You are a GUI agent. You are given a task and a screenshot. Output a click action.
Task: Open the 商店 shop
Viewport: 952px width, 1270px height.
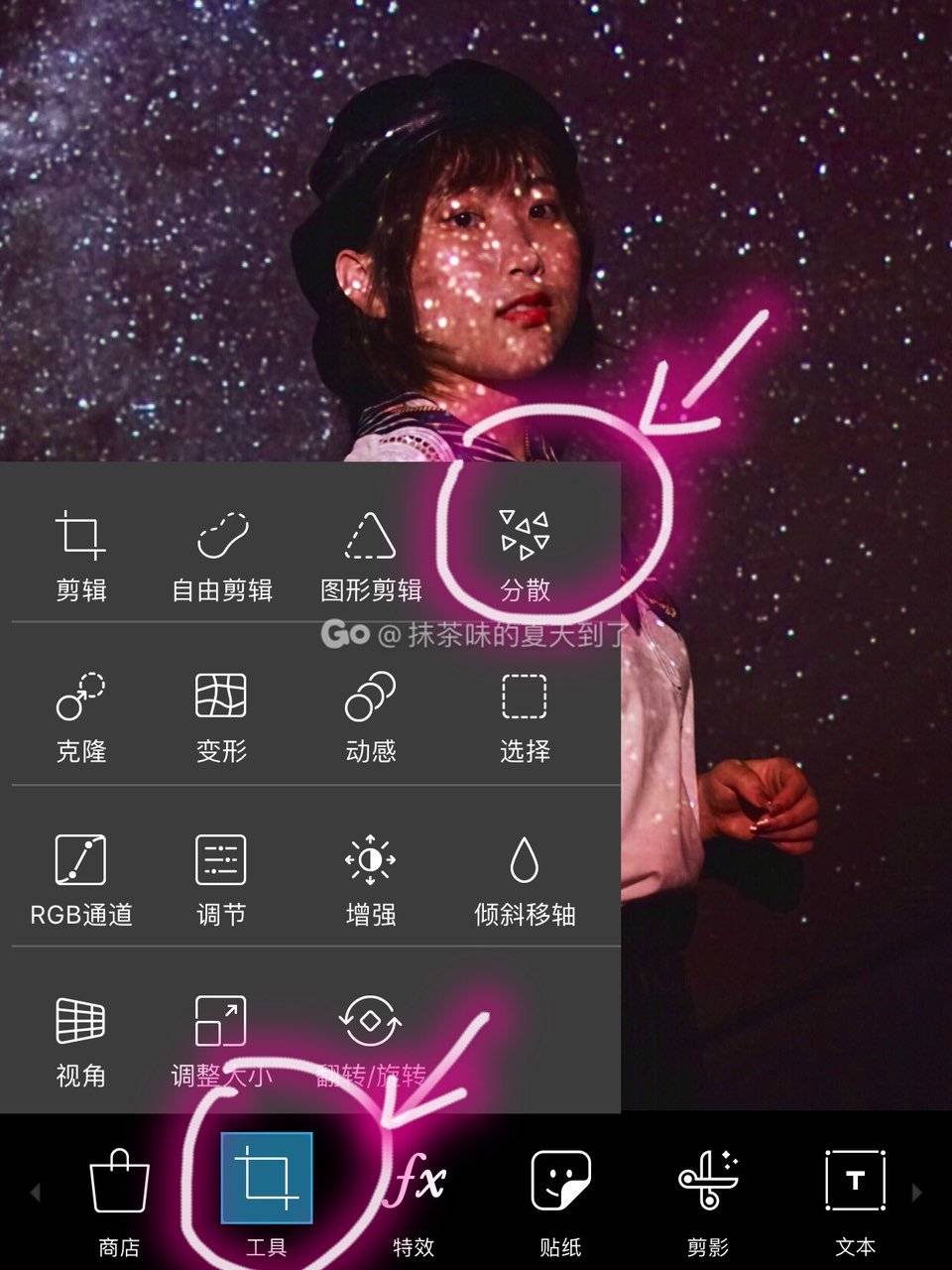(x=119, y=1199)
